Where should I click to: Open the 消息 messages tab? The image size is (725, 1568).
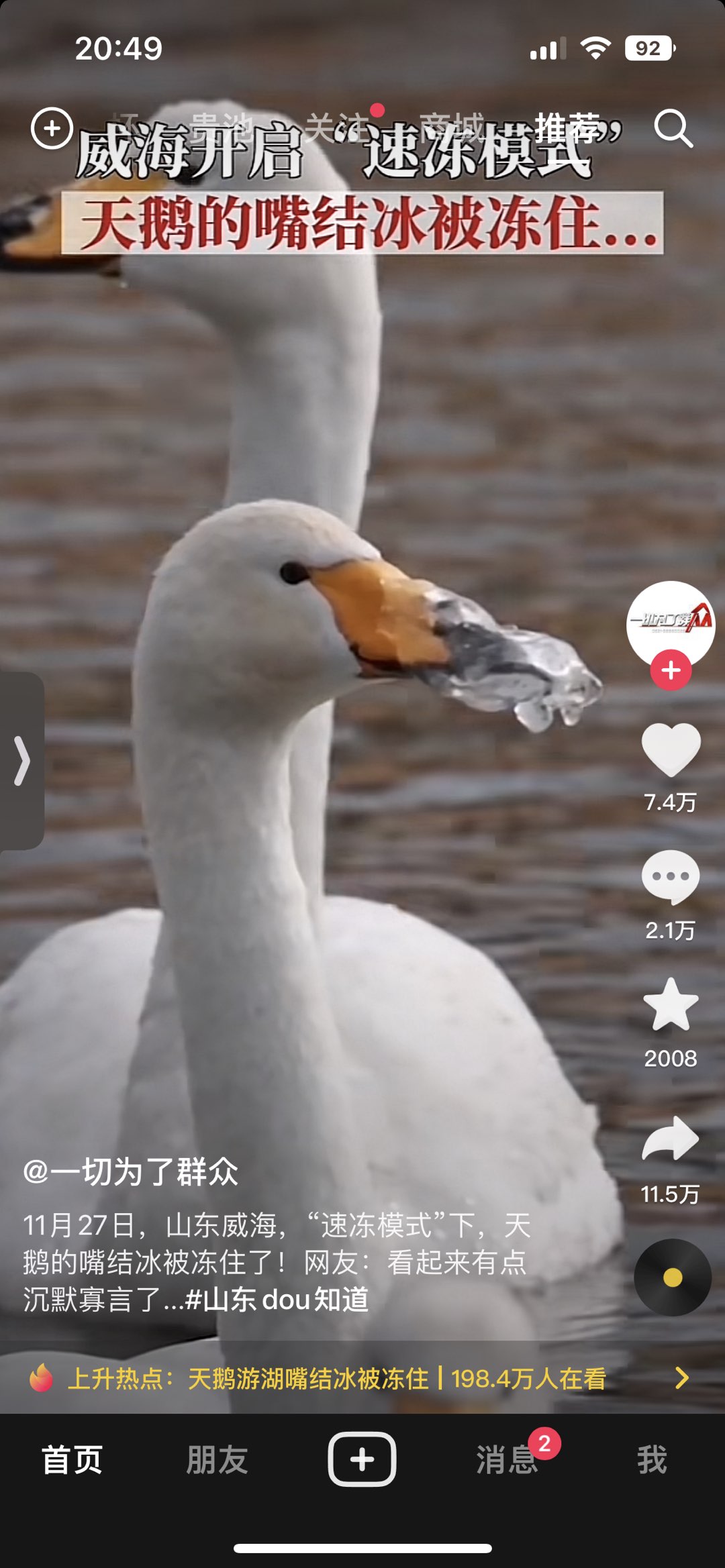click(x=507, y=1460)
